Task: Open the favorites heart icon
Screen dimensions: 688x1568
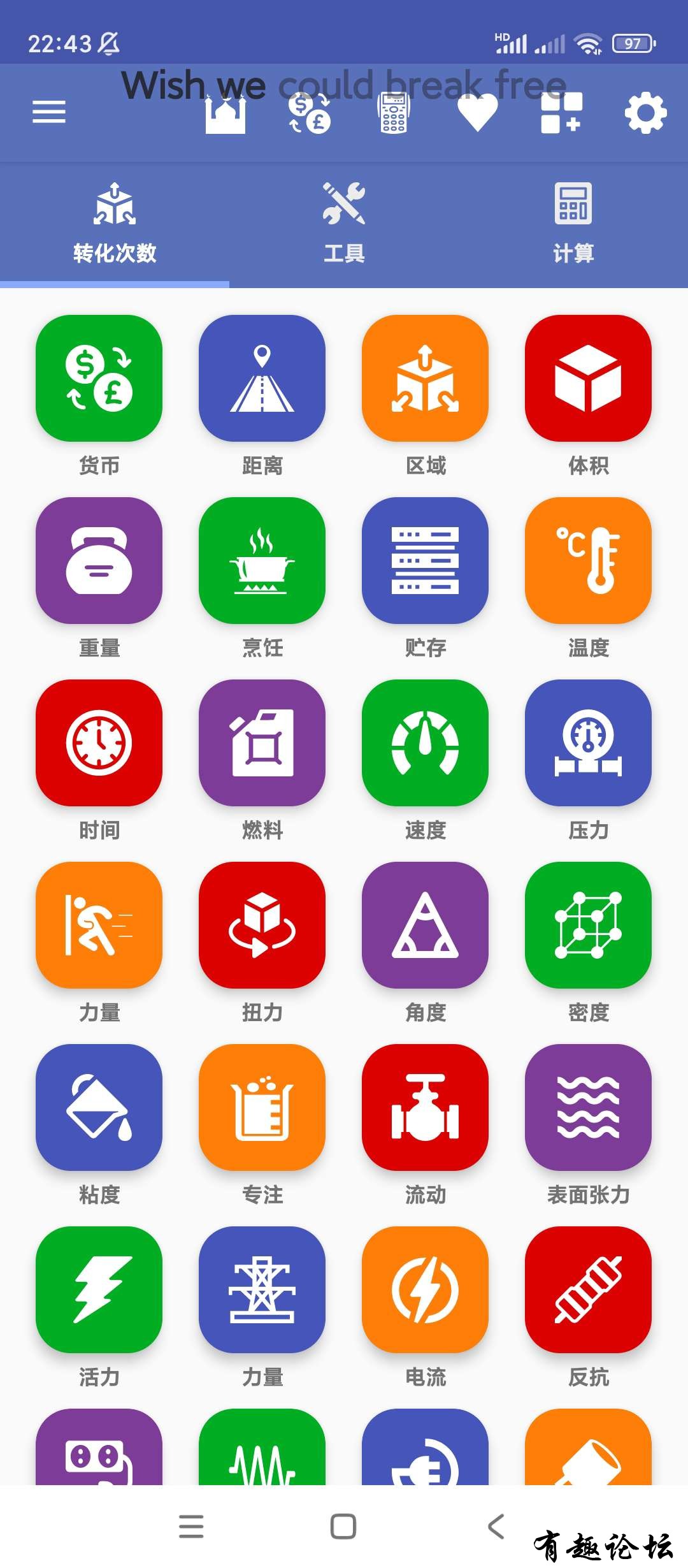Action: [x=477, y=113]
